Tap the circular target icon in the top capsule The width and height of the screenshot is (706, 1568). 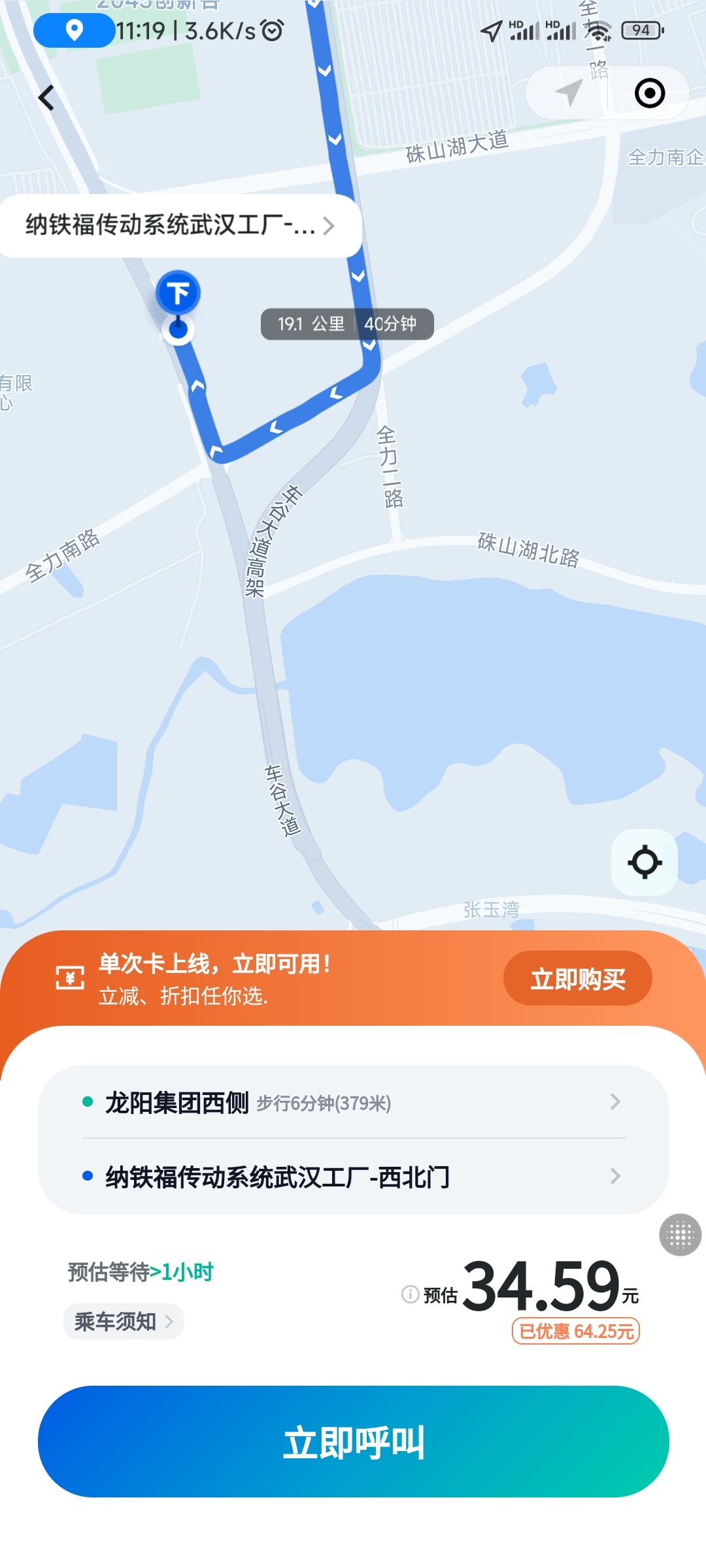(650, 93)
